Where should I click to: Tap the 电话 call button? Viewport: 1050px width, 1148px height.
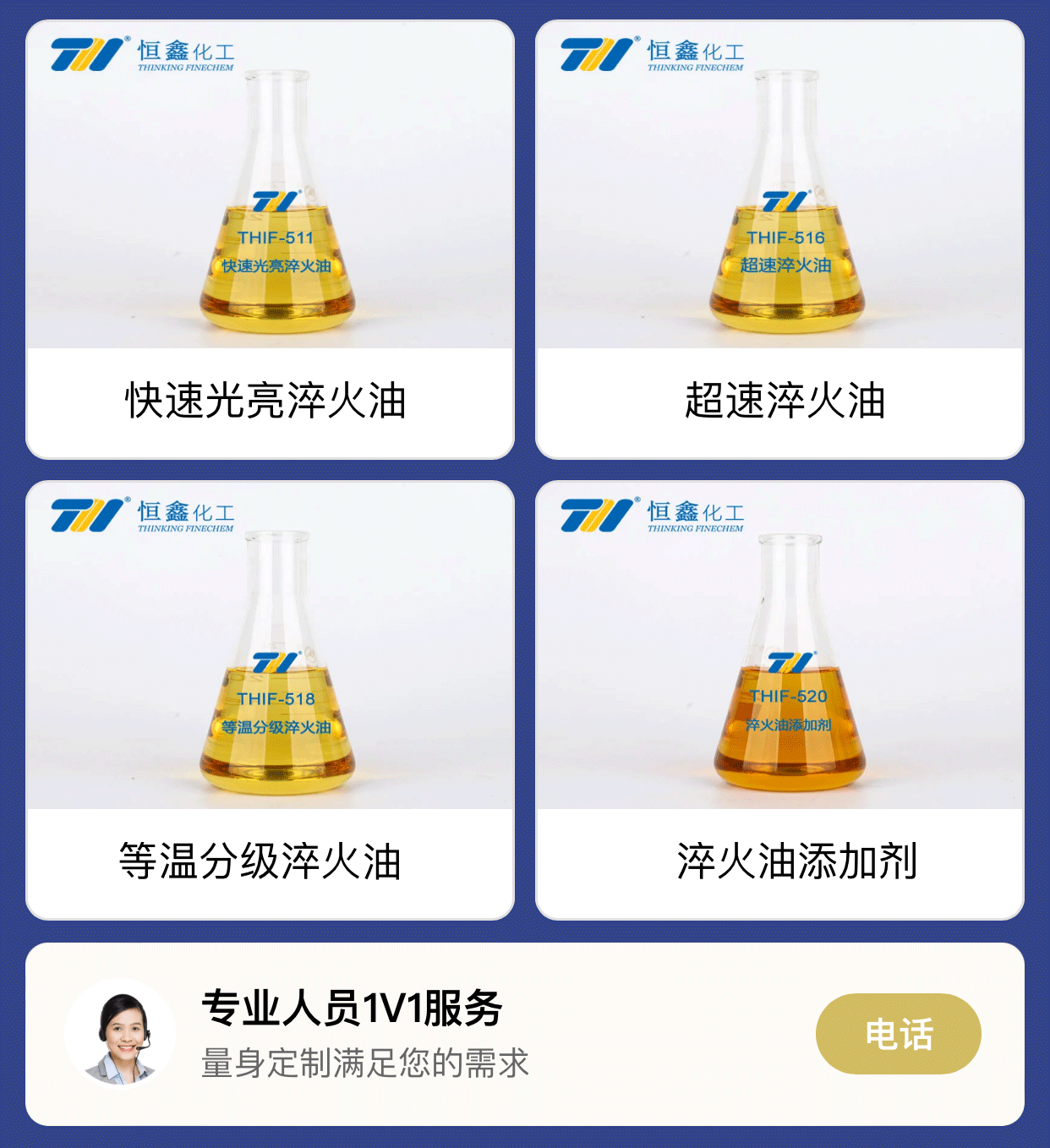coord(898,1034)
